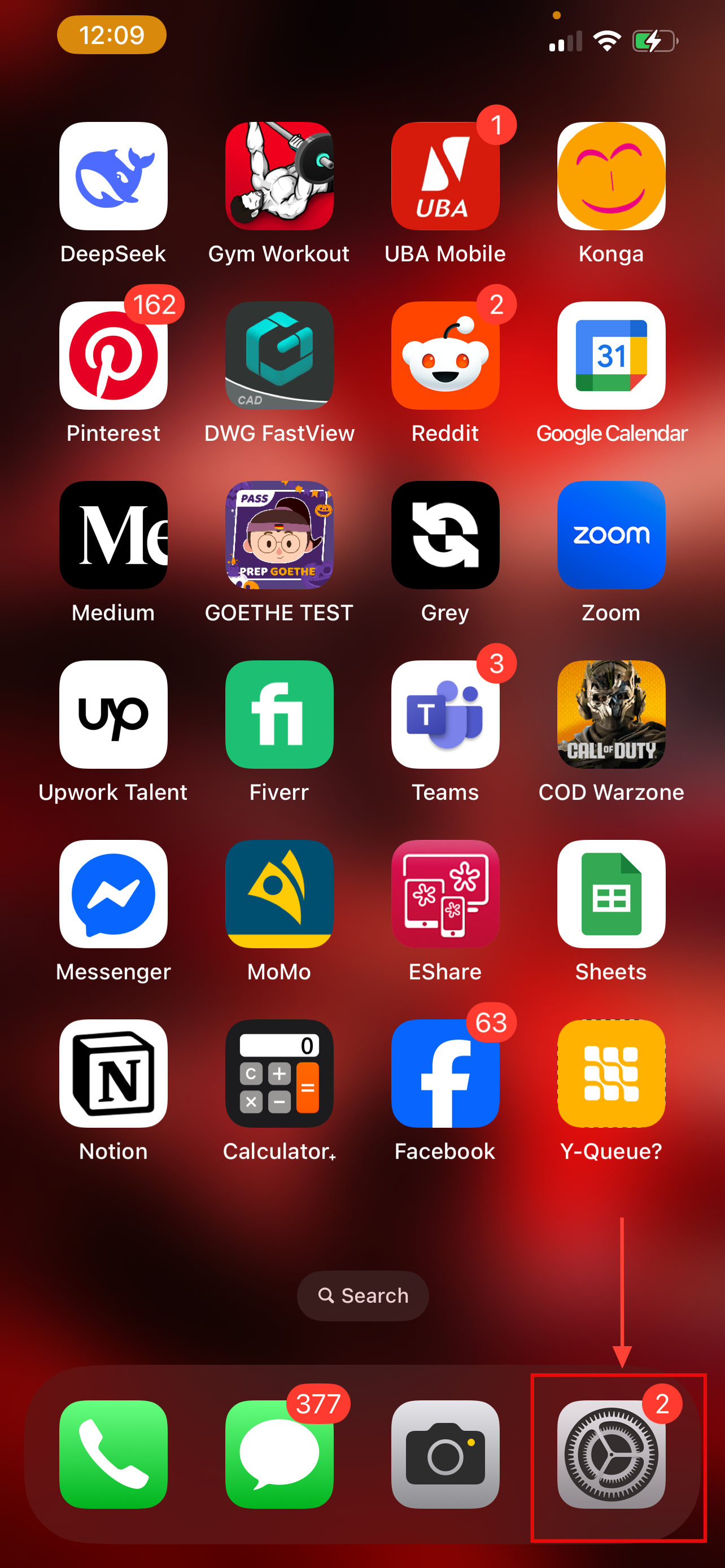Tap the Search pill above the dock
Viewport: 725px width, 1568px height.
[x=363, y=1295]
